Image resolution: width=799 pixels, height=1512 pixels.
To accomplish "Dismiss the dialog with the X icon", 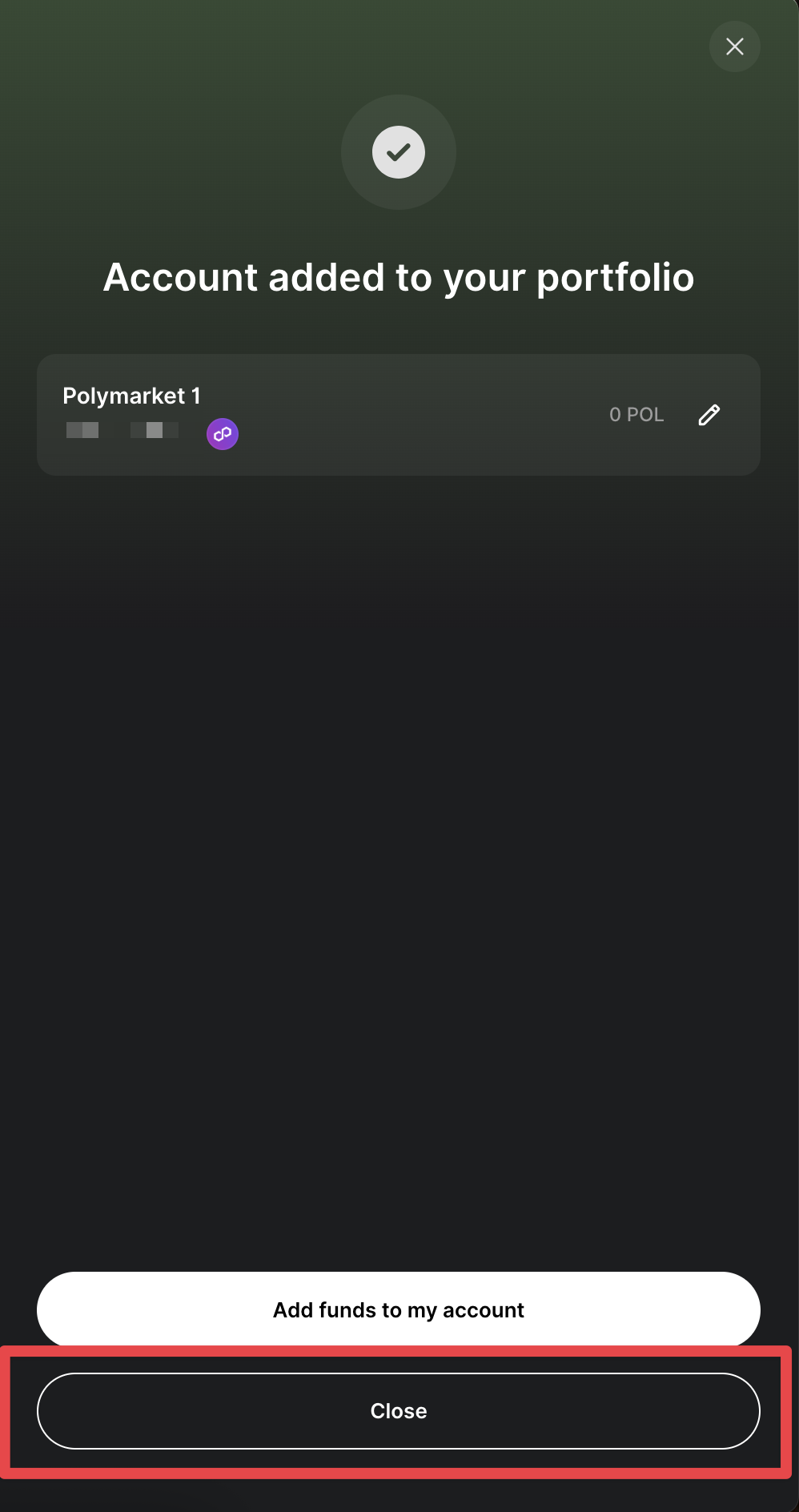I will [x=734, y=46].
